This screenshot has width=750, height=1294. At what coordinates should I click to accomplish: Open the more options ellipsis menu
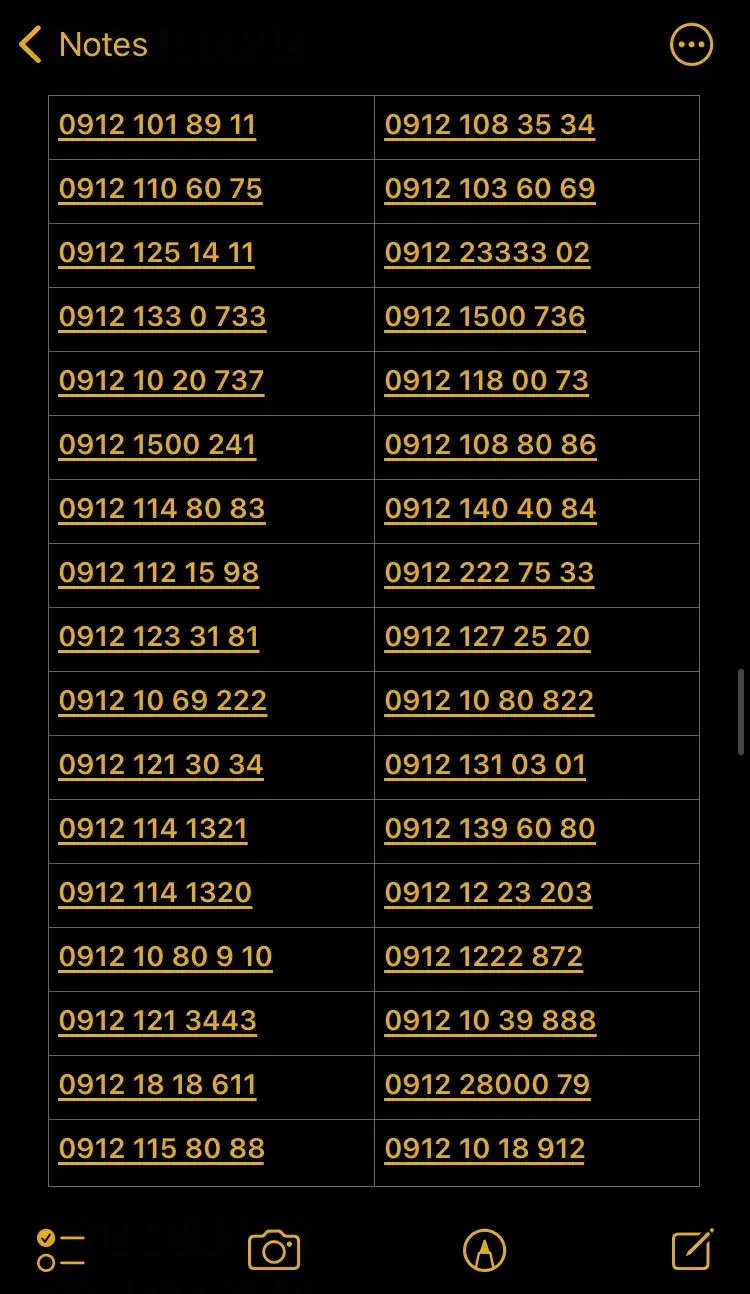click(x=691, y=44)
